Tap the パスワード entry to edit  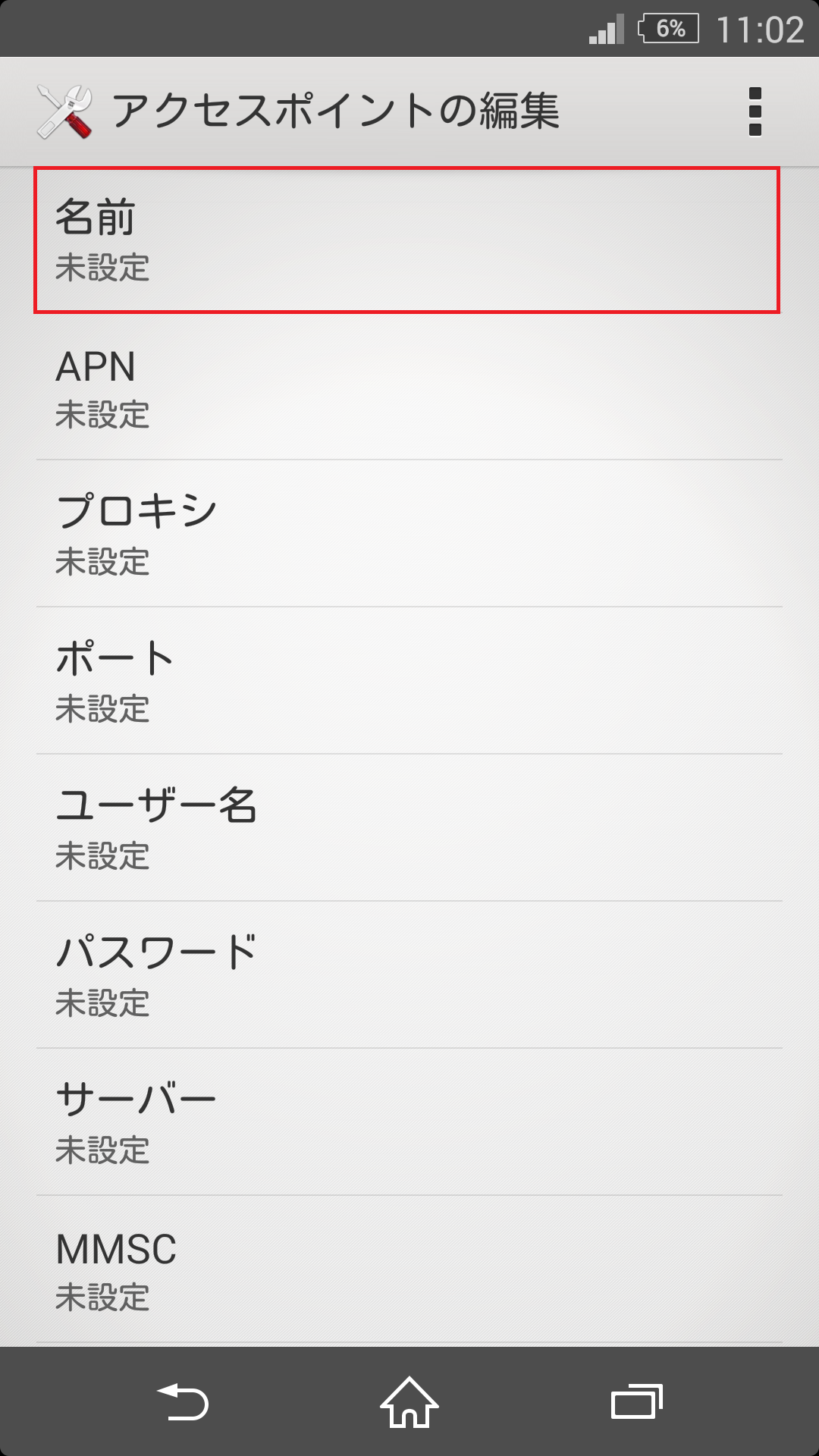point(409,978)
